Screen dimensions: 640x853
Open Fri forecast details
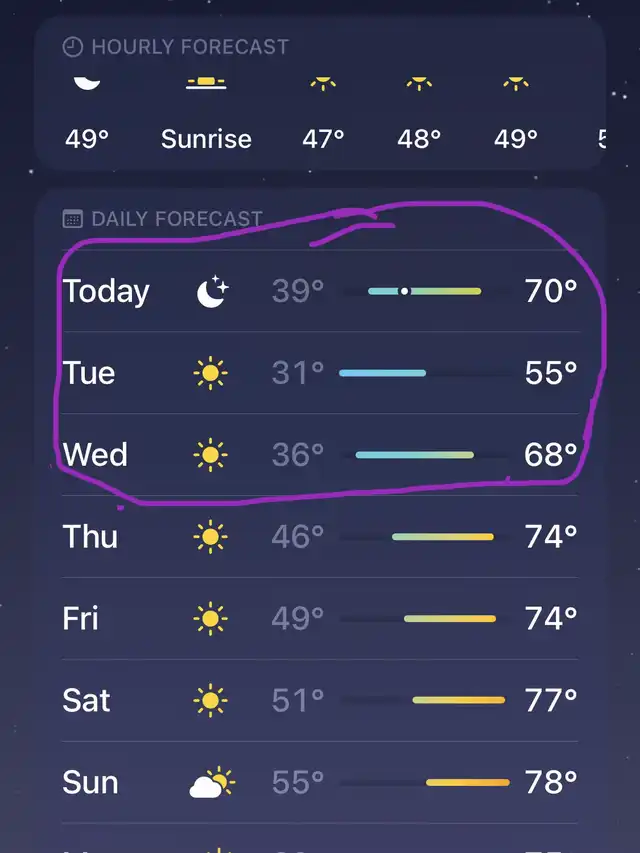320,619
